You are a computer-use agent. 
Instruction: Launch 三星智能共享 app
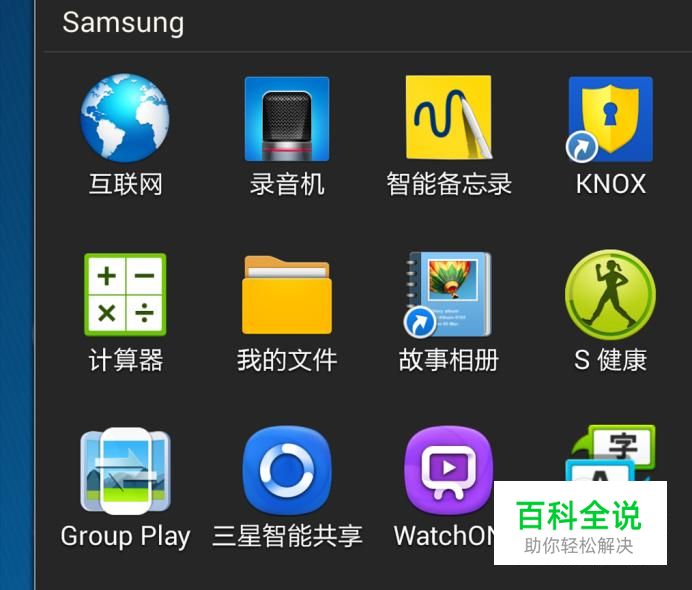(x=287, y=472)
